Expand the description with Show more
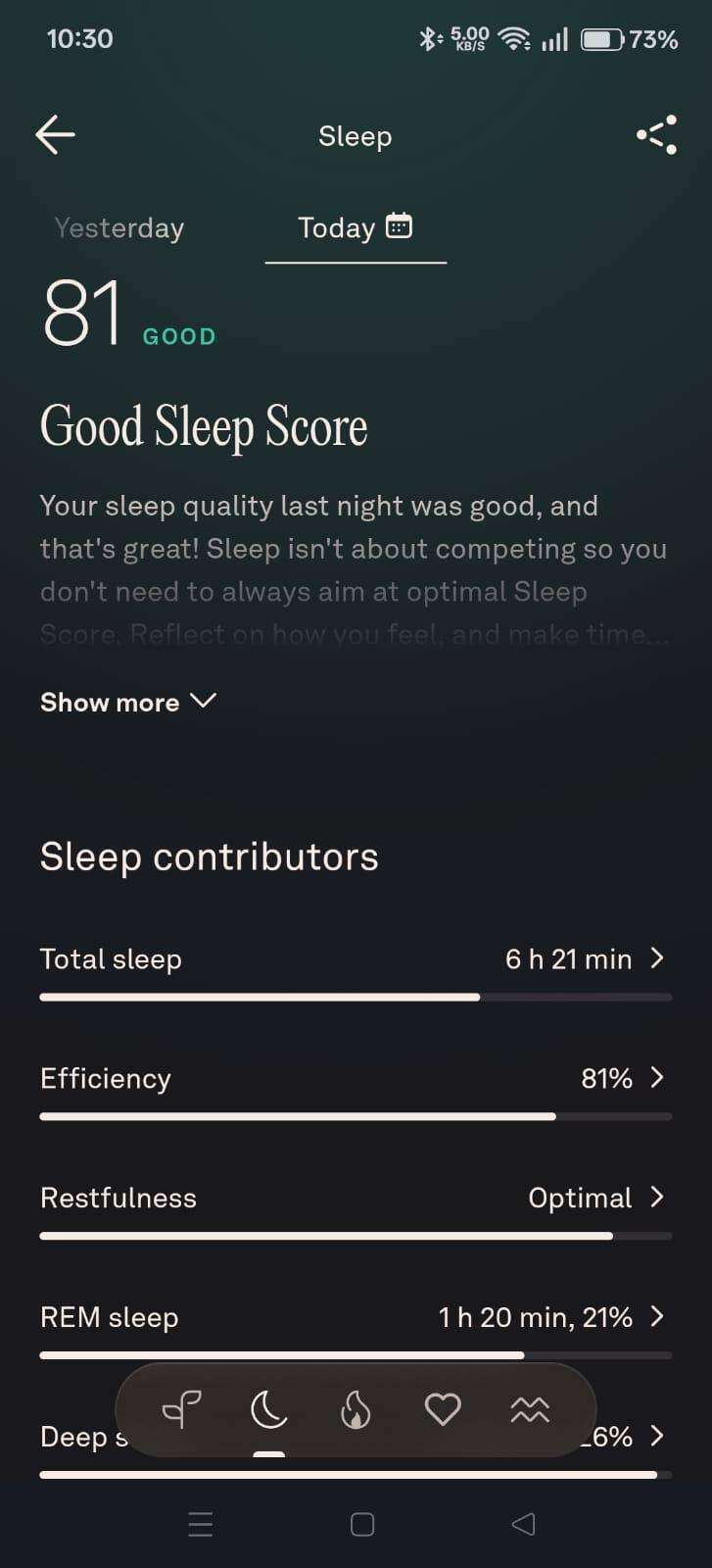Image resolution: width=712 pixels, height=1568 pixels. pos(127,702)
